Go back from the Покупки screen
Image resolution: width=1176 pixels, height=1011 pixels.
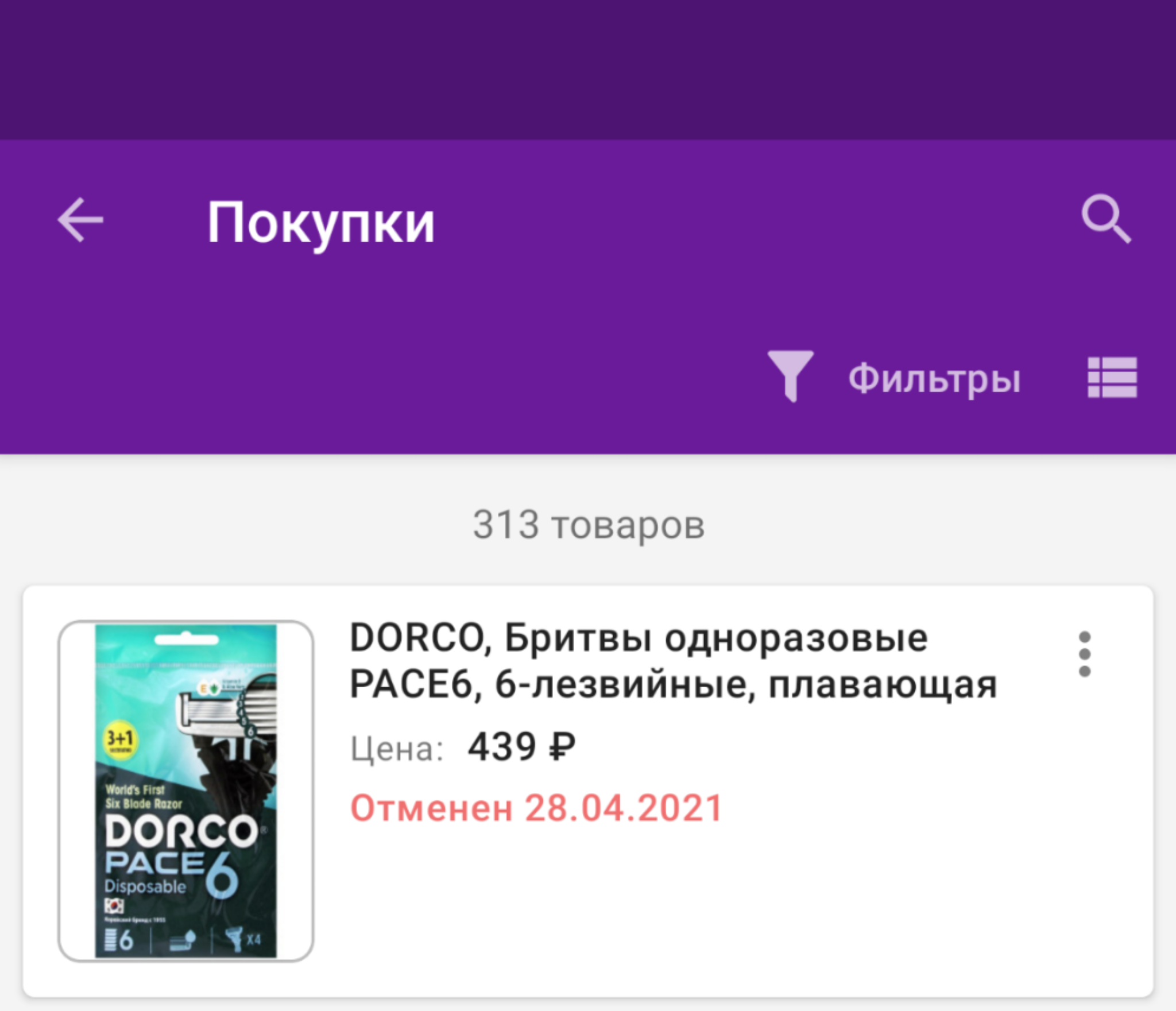[x=80, y=220]
